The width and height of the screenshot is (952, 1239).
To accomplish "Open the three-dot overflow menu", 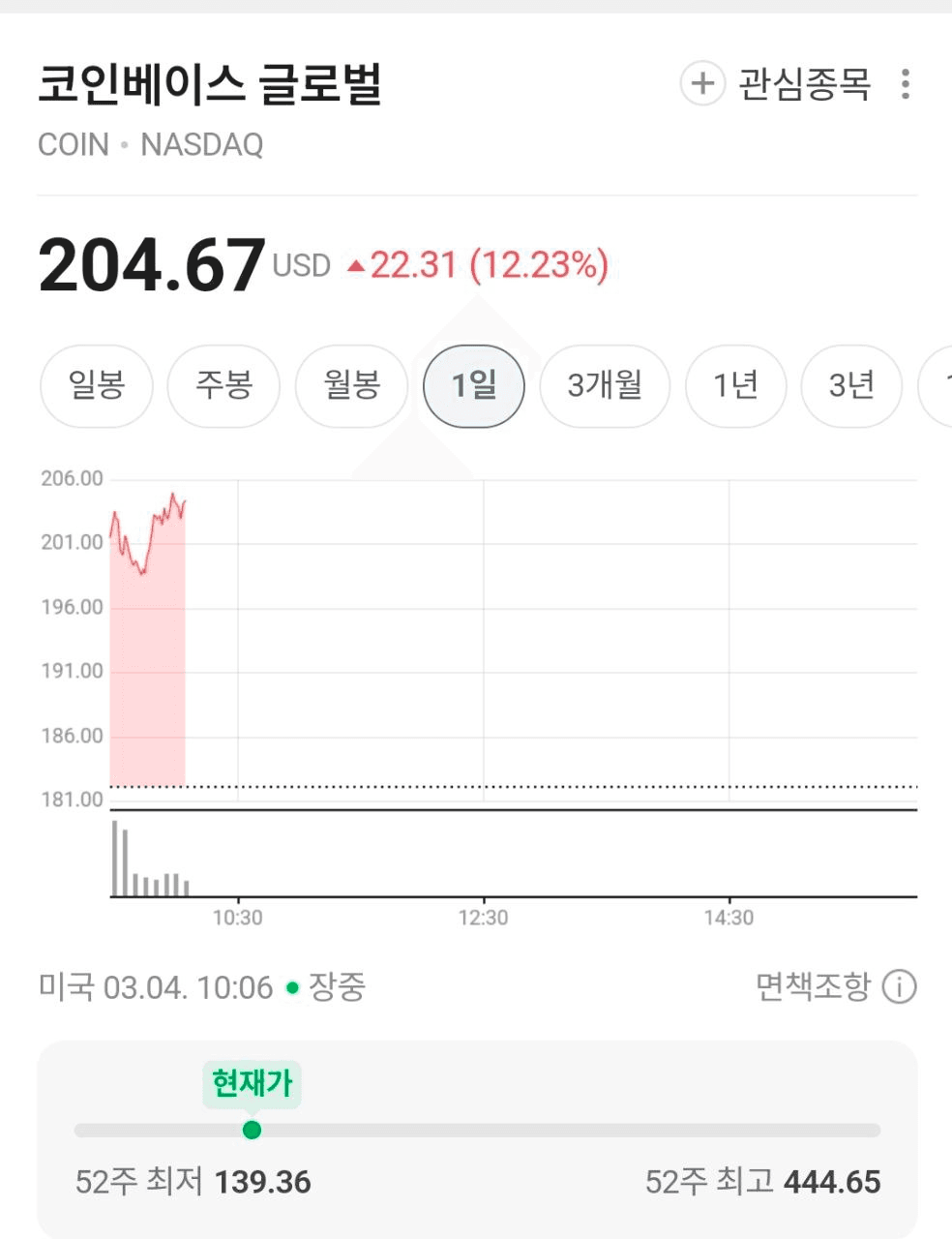I will coord(905,84).
